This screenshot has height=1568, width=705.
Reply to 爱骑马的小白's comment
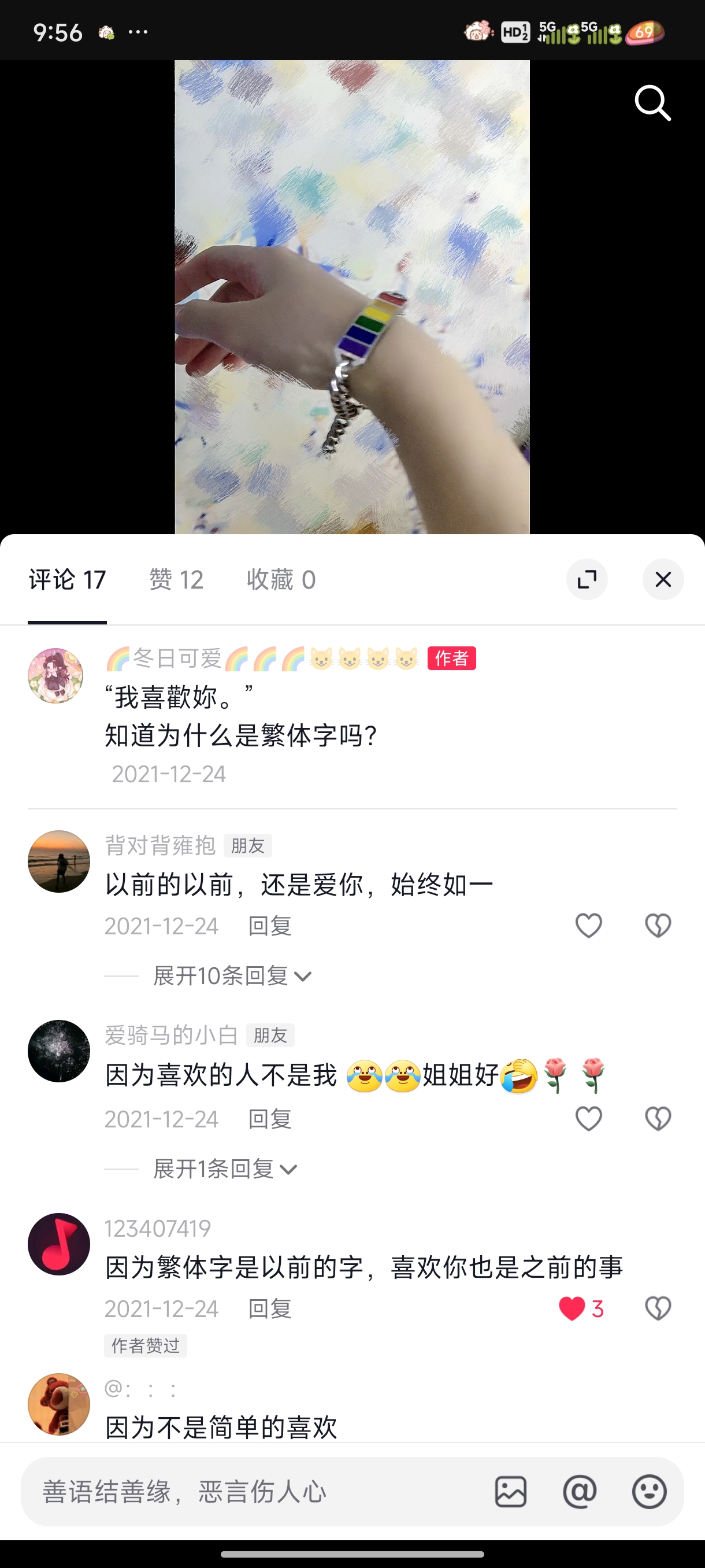(269, 1119)
